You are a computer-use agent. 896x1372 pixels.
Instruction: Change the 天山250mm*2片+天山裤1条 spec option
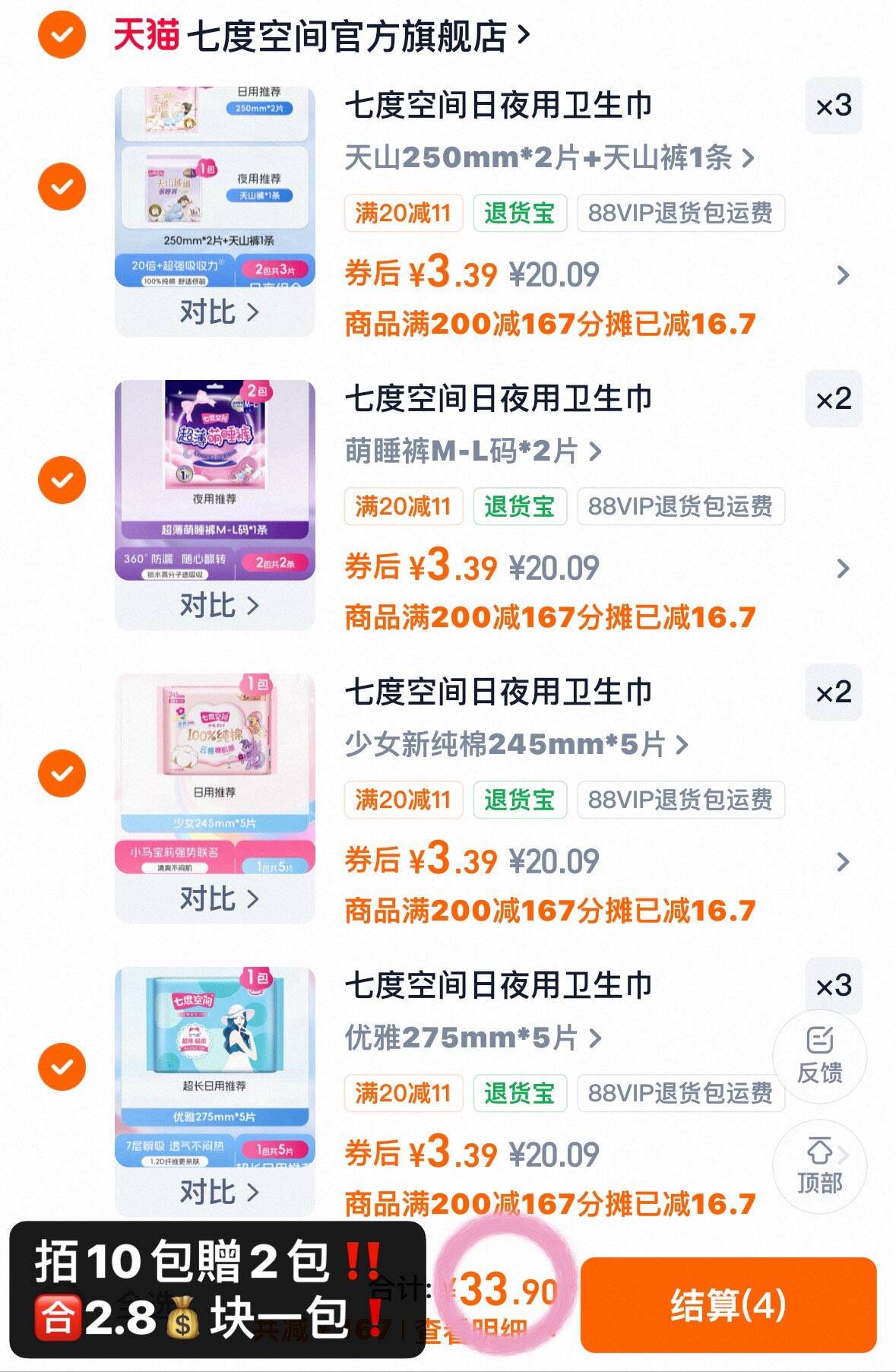[549, 158]
